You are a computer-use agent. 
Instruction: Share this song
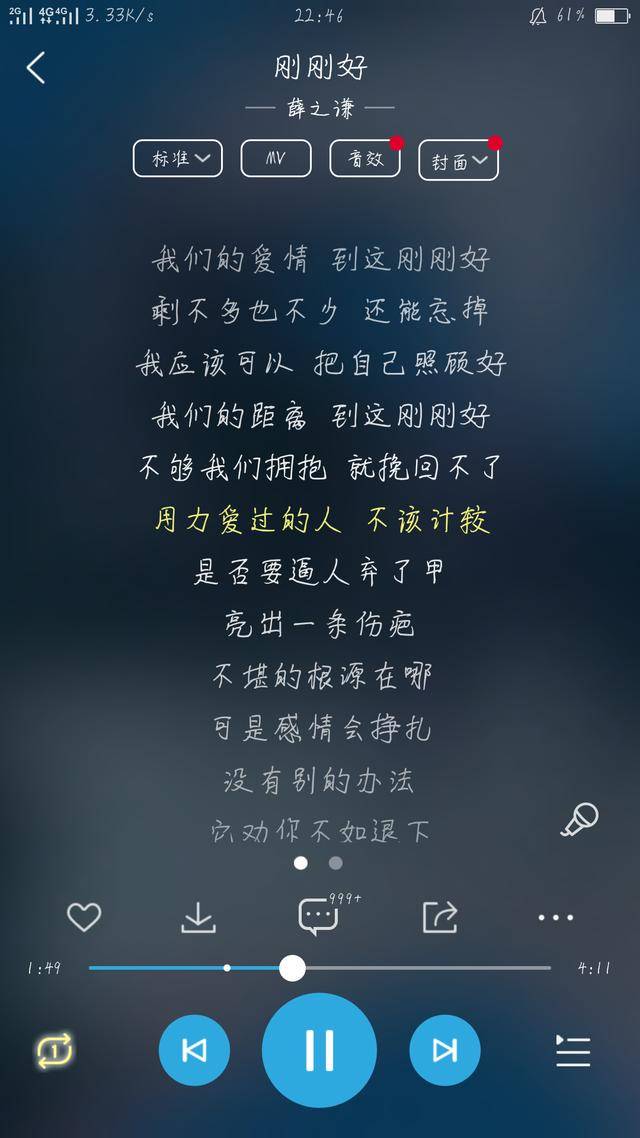point(440,917)
